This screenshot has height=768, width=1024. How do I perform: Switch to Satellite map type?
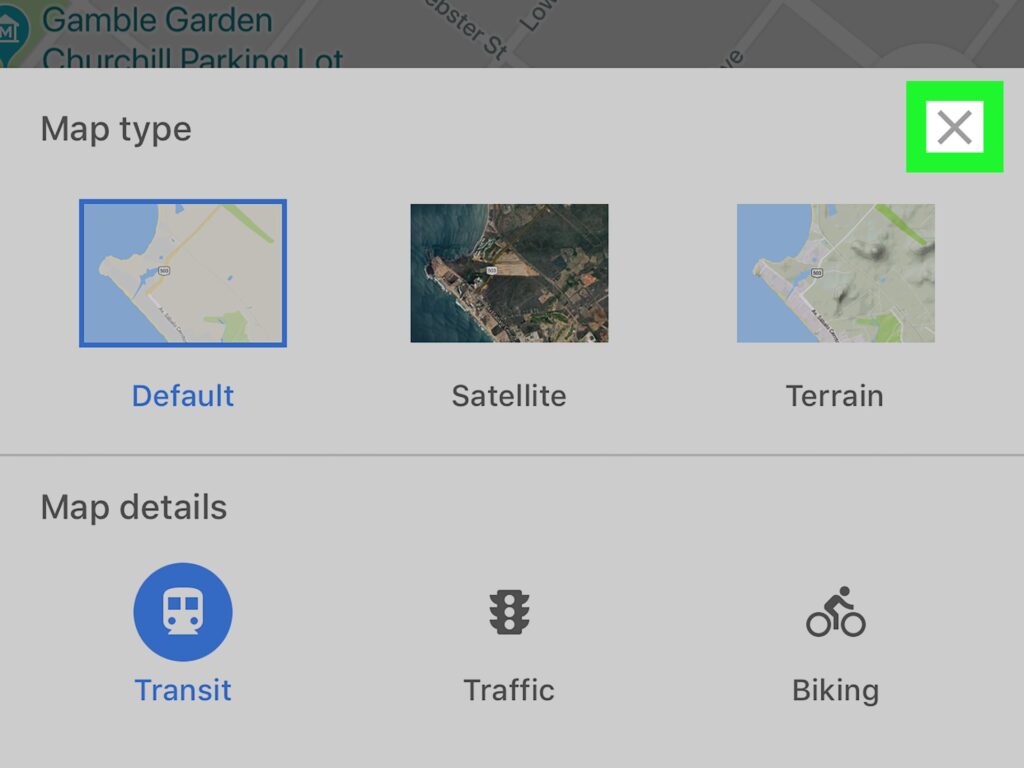[x=509, y=273]
